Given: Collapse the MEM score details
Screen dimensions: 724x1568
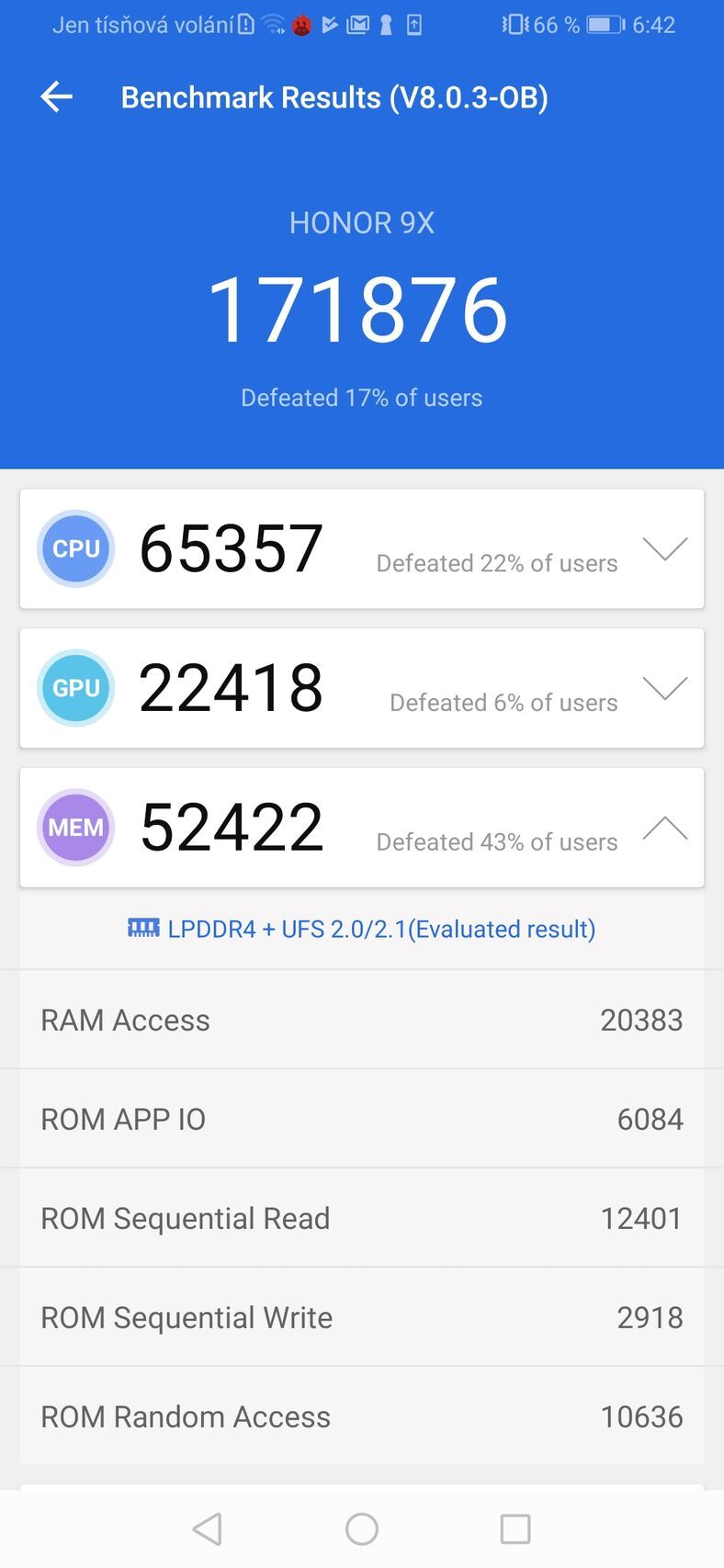Looking at the screenshot, I should pyautogui.click(x=666, y=828).
